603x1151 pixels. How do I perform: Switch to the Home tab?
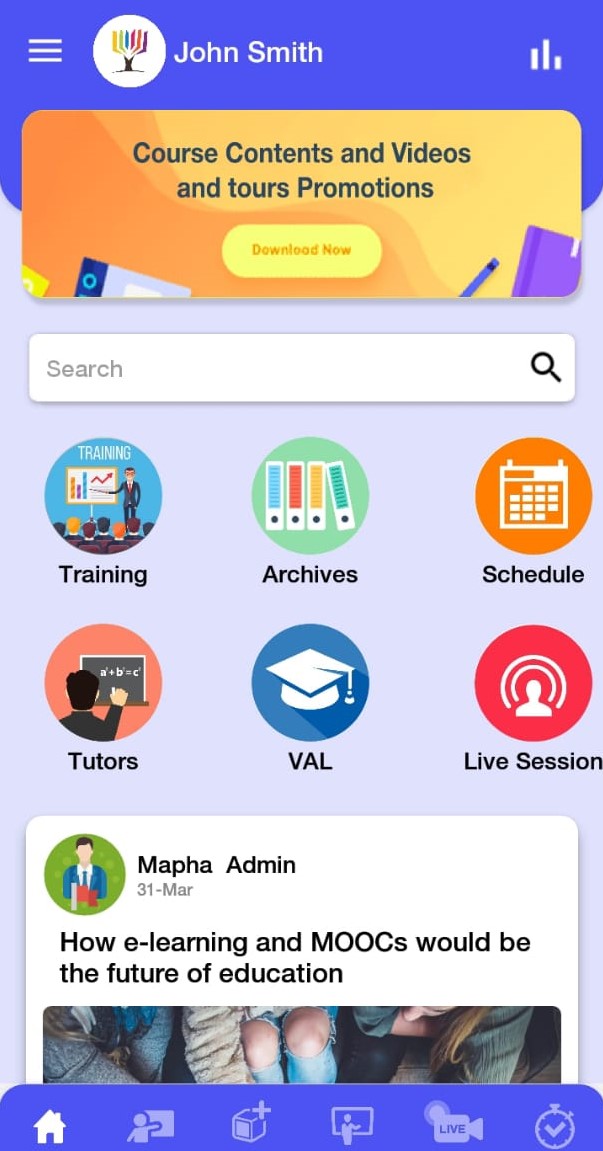point(50,1127)
